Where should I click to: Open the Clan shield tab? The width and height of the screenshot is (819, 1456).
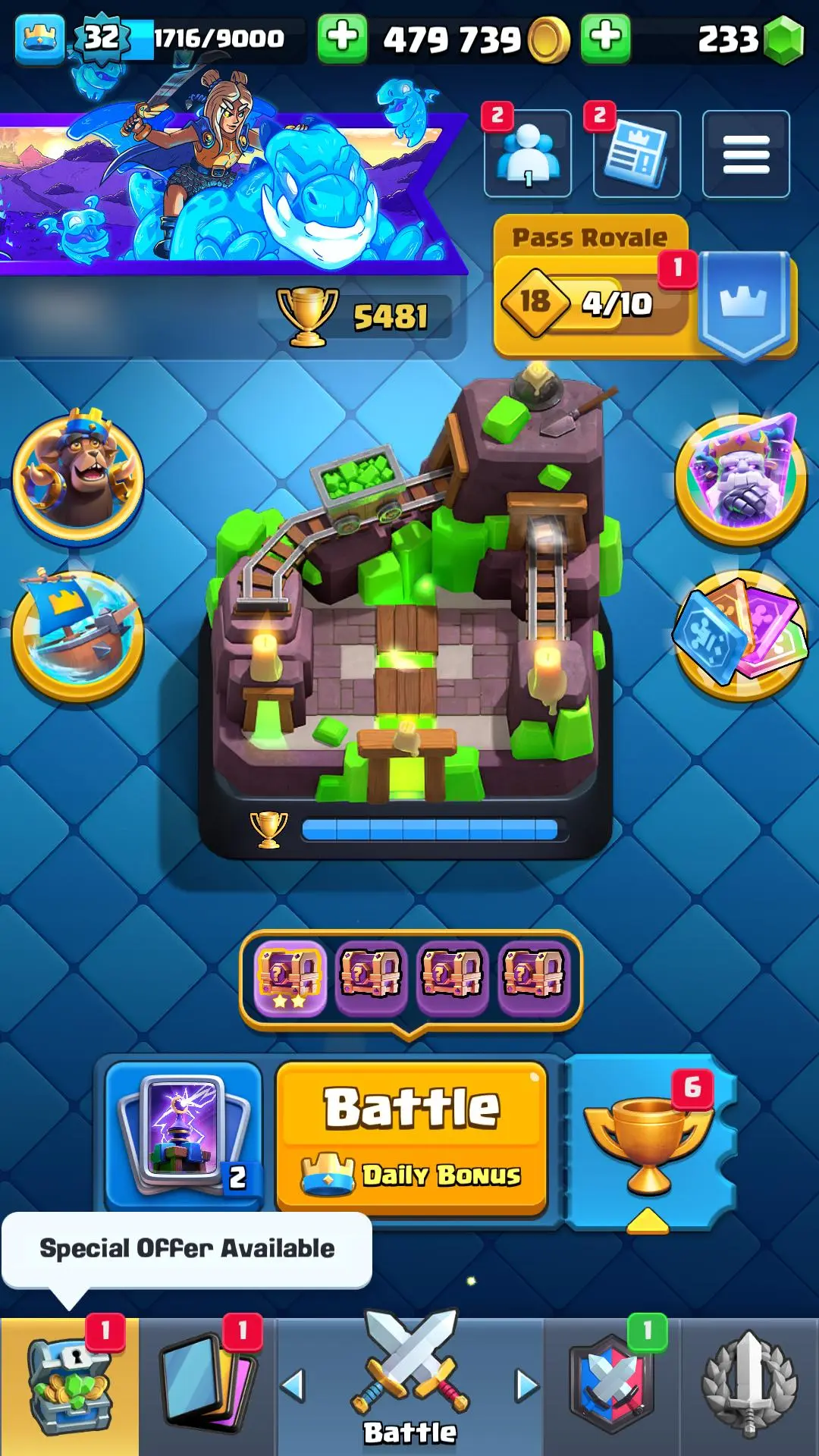pos(611,1386)
